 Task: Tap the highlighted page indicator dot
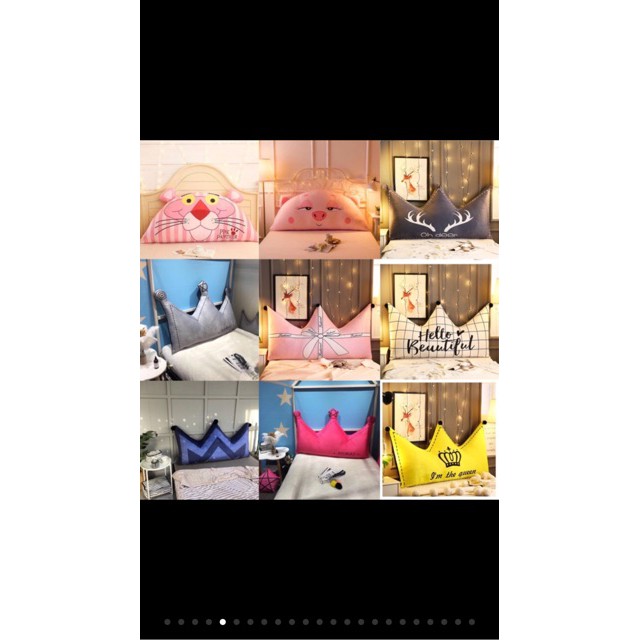pos(222,622)
